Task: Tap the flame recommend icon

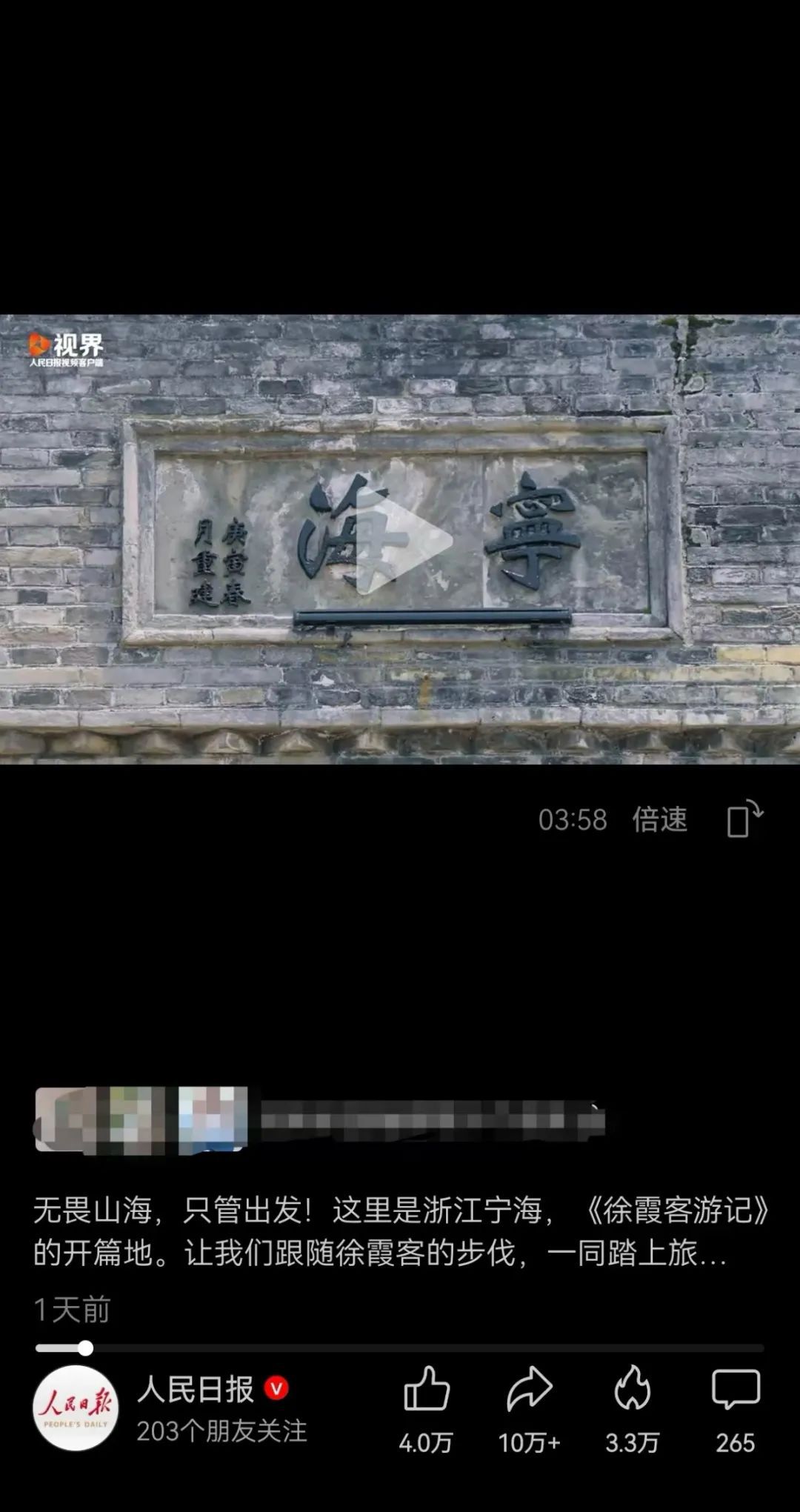Action: pyautogui.click(x=632, y=1389)
